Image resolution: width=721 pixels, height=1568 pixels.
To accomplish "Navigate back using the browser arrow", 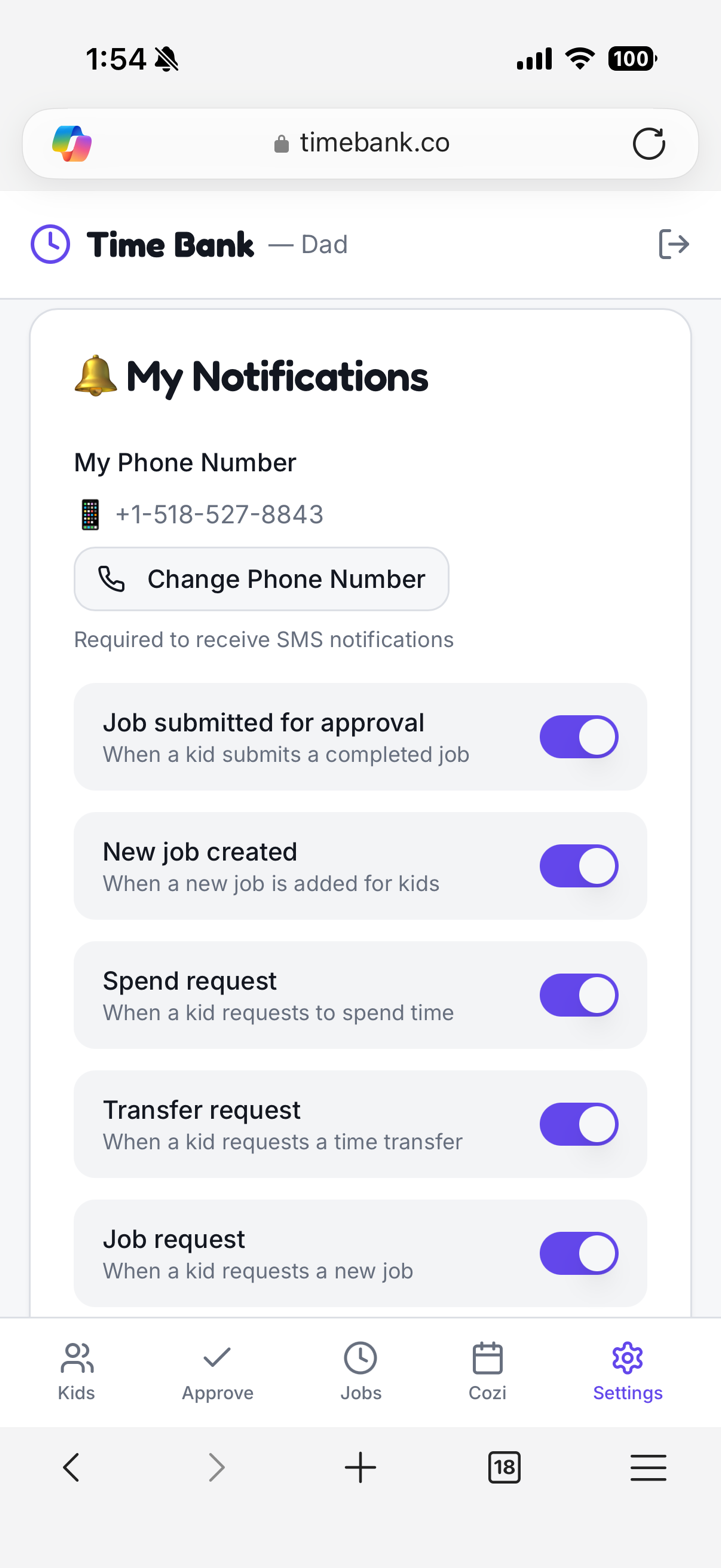I will point(72,1467).
